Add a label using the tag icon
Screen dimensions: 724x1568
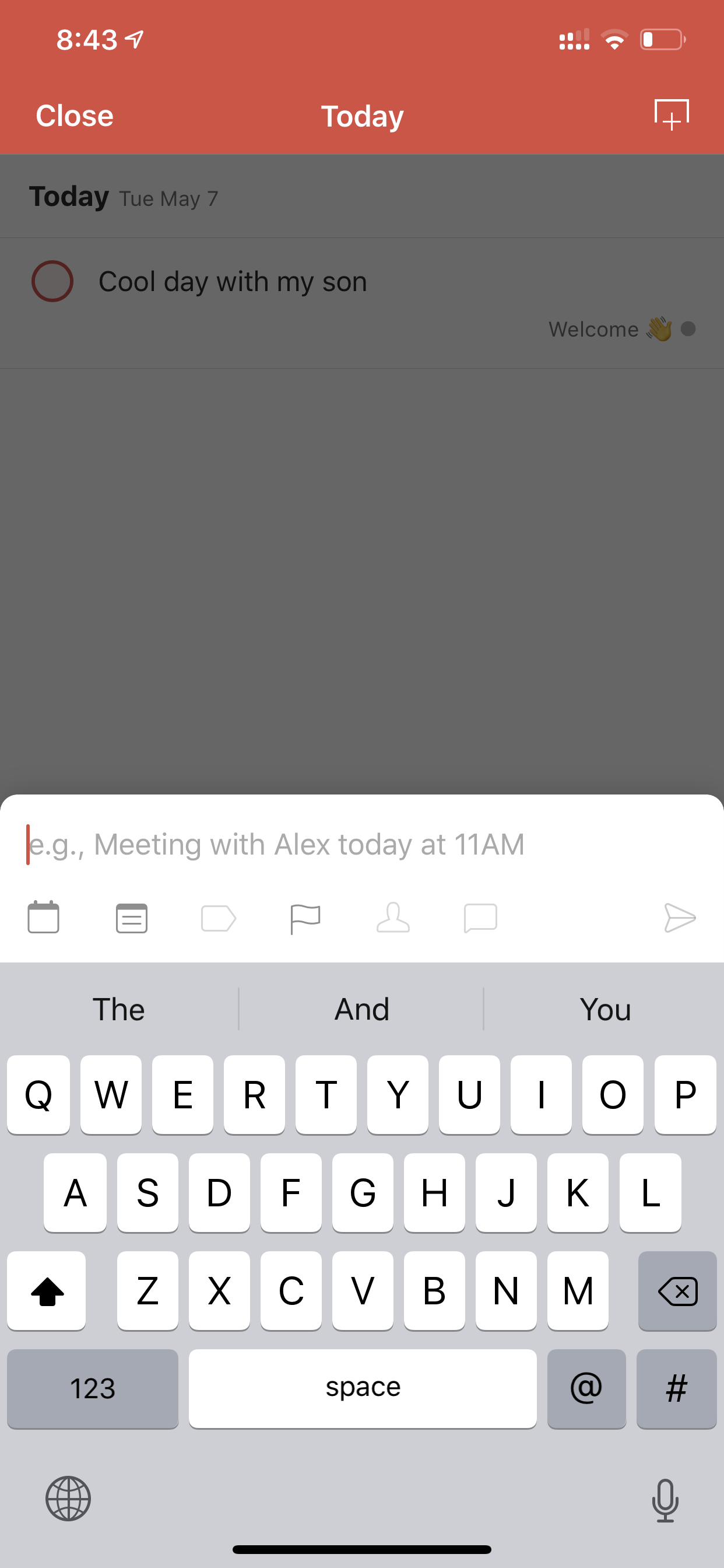(219, 919)
